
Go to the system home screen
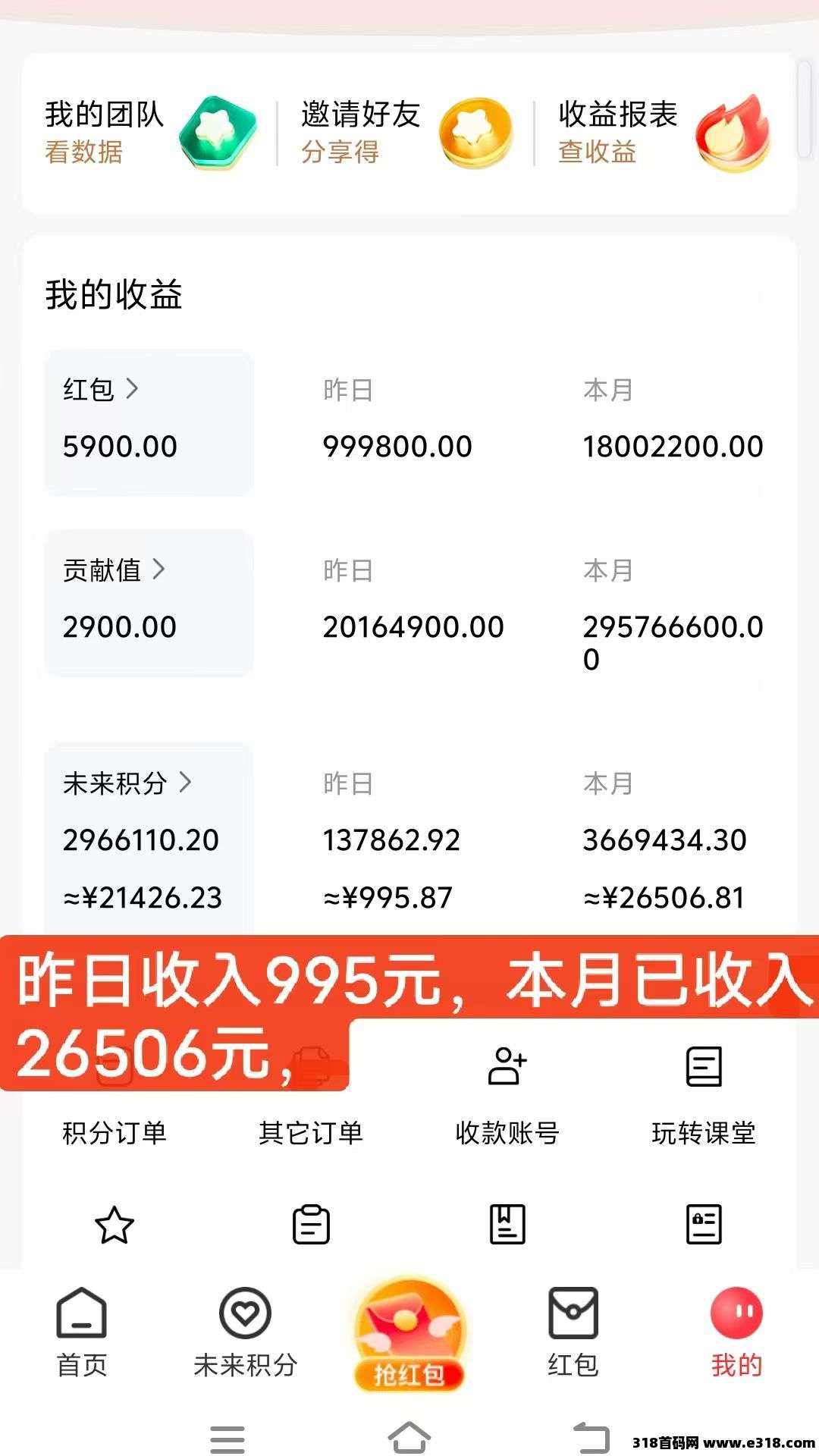pyautogui.click(x=409, y=1437)
